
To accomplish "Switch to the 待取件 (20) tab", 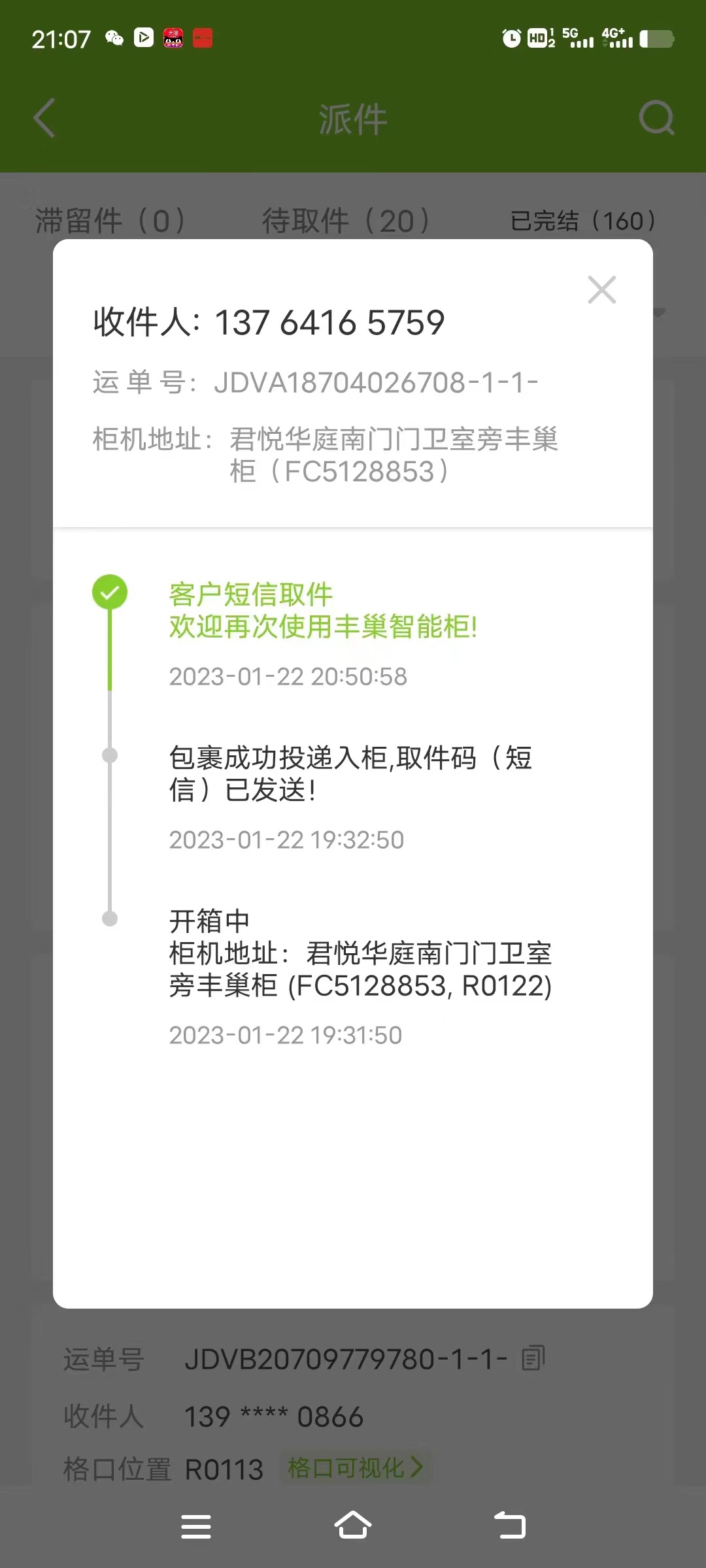I will click(346, 221).
